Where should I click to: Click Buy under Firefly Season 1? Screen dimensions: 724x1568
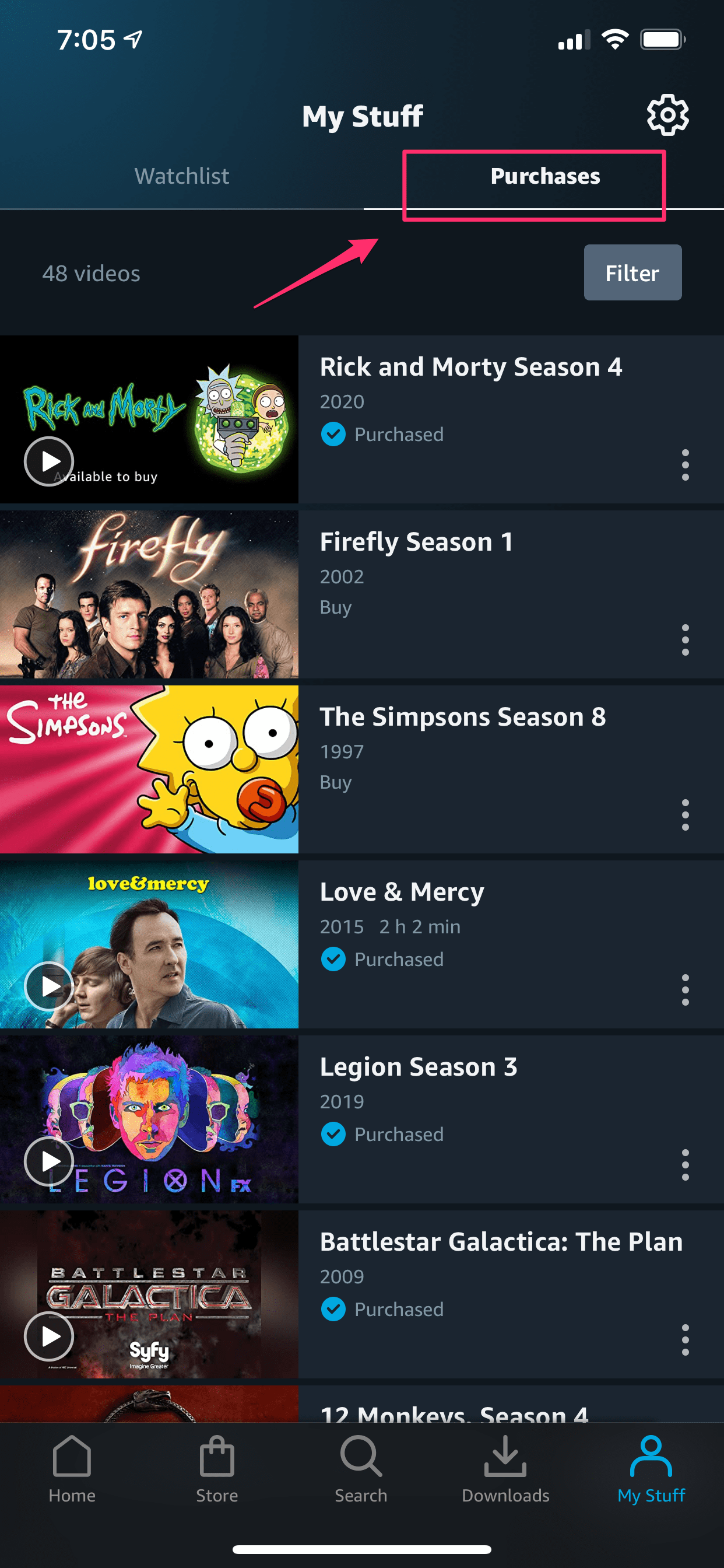335,606
